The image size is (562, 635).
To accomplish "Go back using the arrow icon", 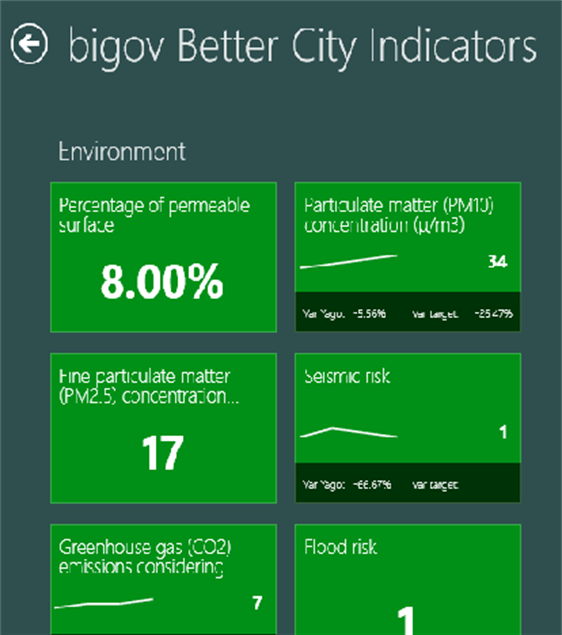I will click(29, 44).
